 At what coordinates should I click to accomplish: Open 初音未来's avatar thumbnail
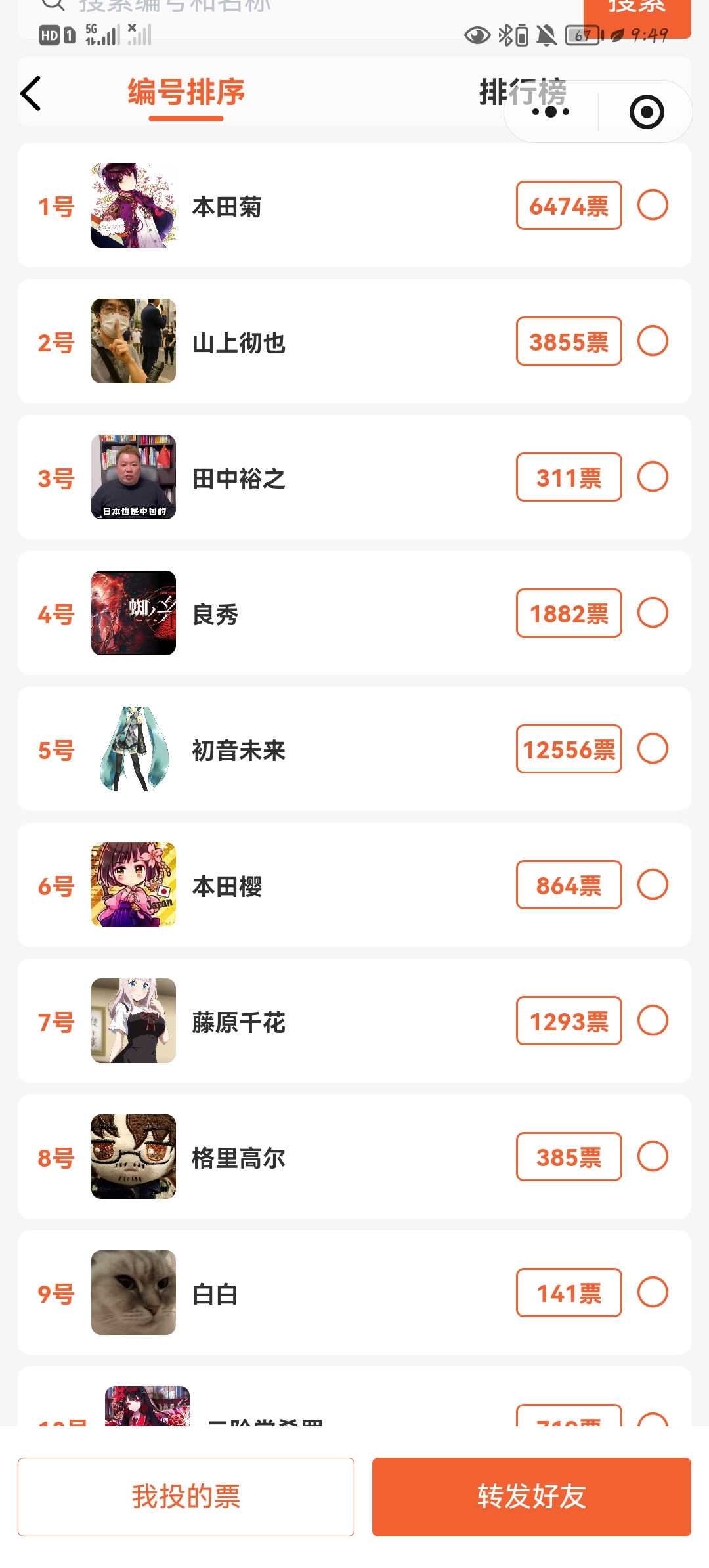tap(134, 749)
